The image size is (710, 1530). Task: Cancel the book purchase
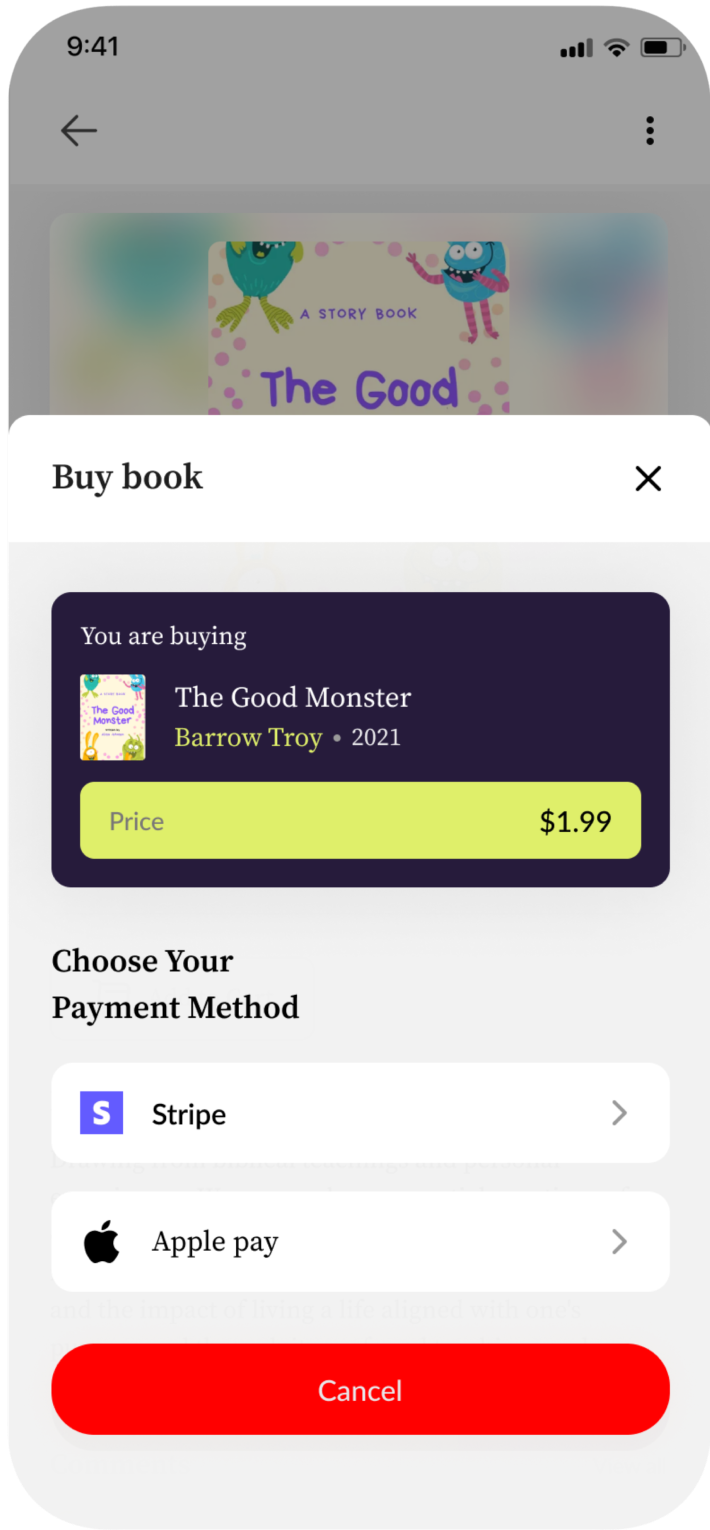360,1390
